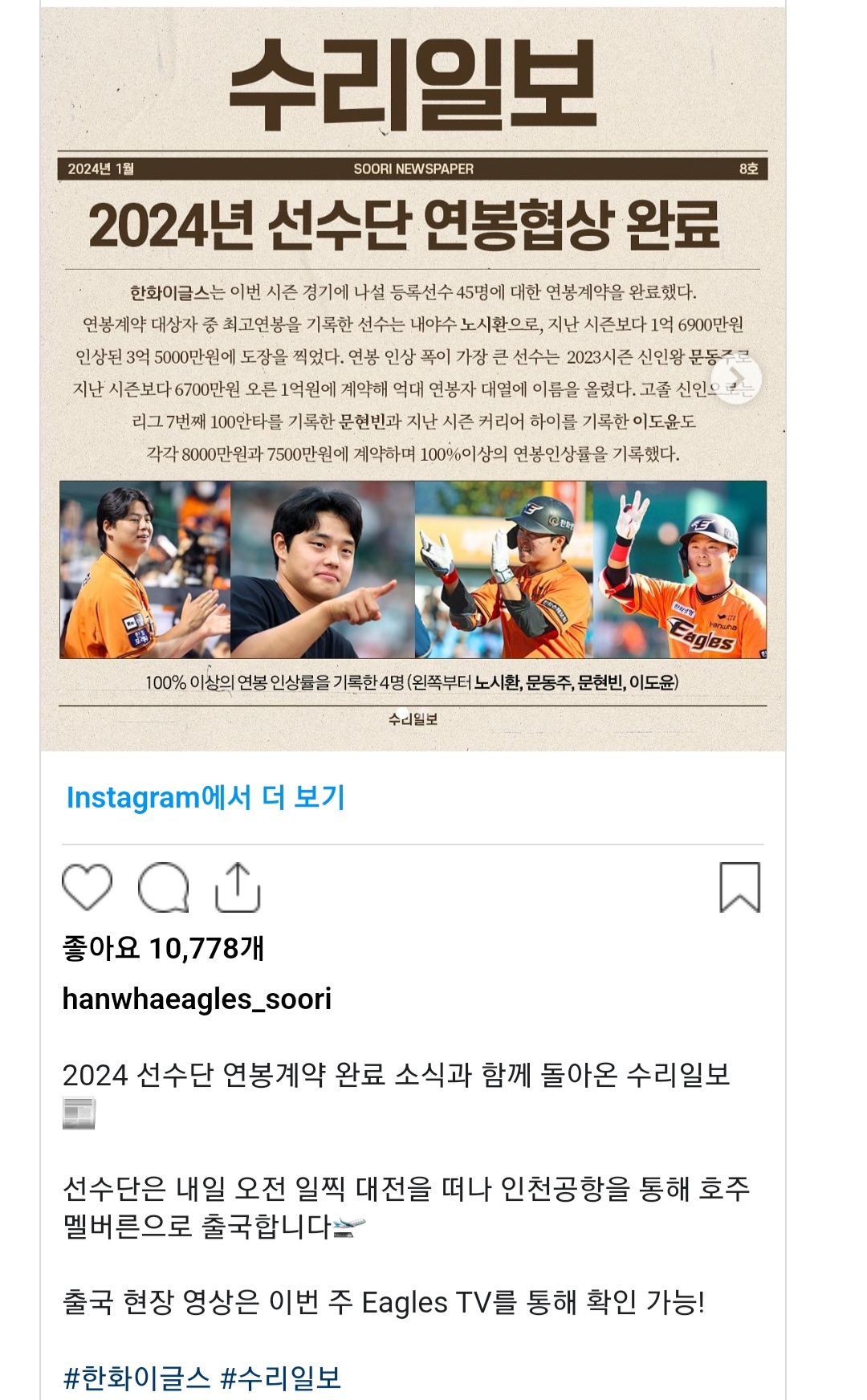View the likes count 좋아요 10,778개
Screen dimensions: 867x1400
click(x=163, y=948)
